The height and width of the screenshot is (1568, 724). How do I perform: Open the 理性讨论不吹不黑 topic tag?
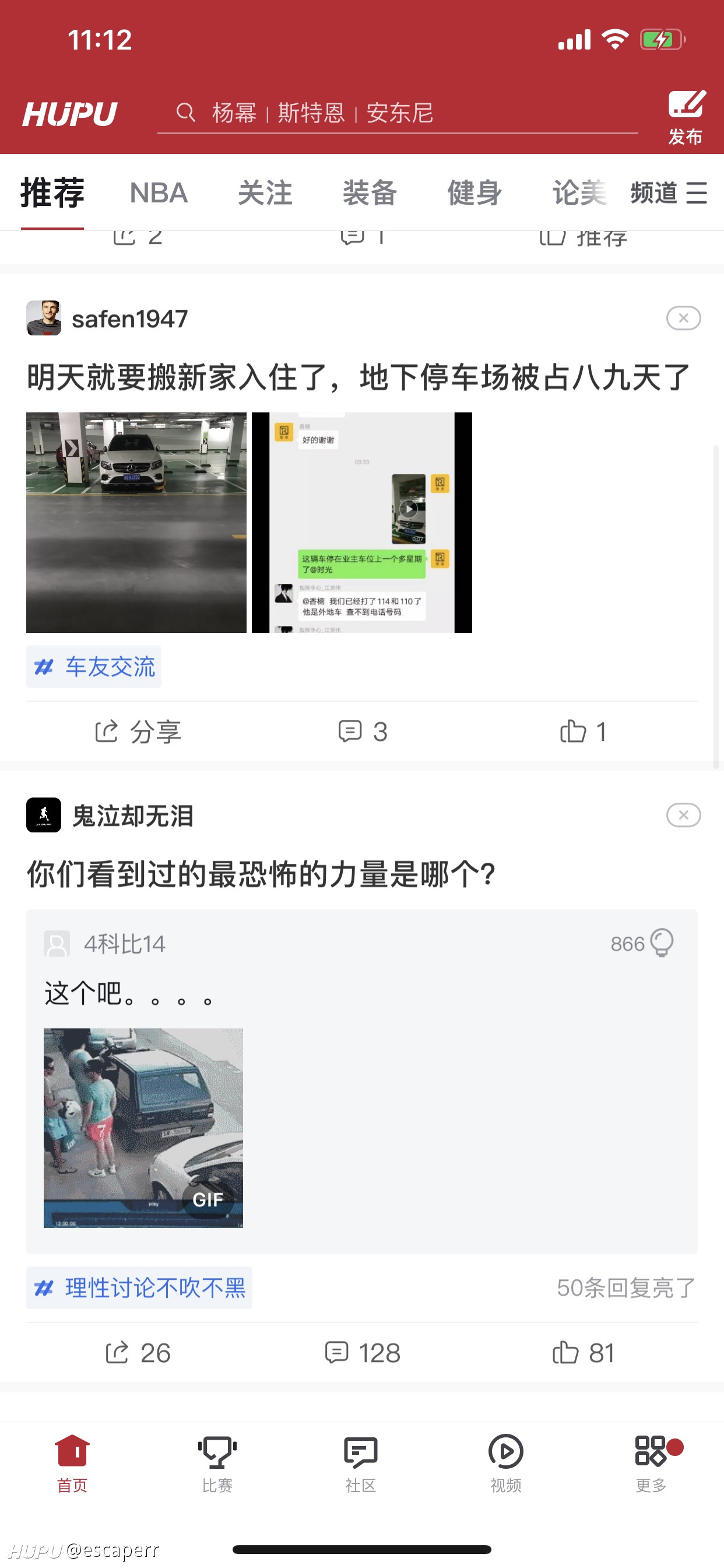tap(139, 1287)
